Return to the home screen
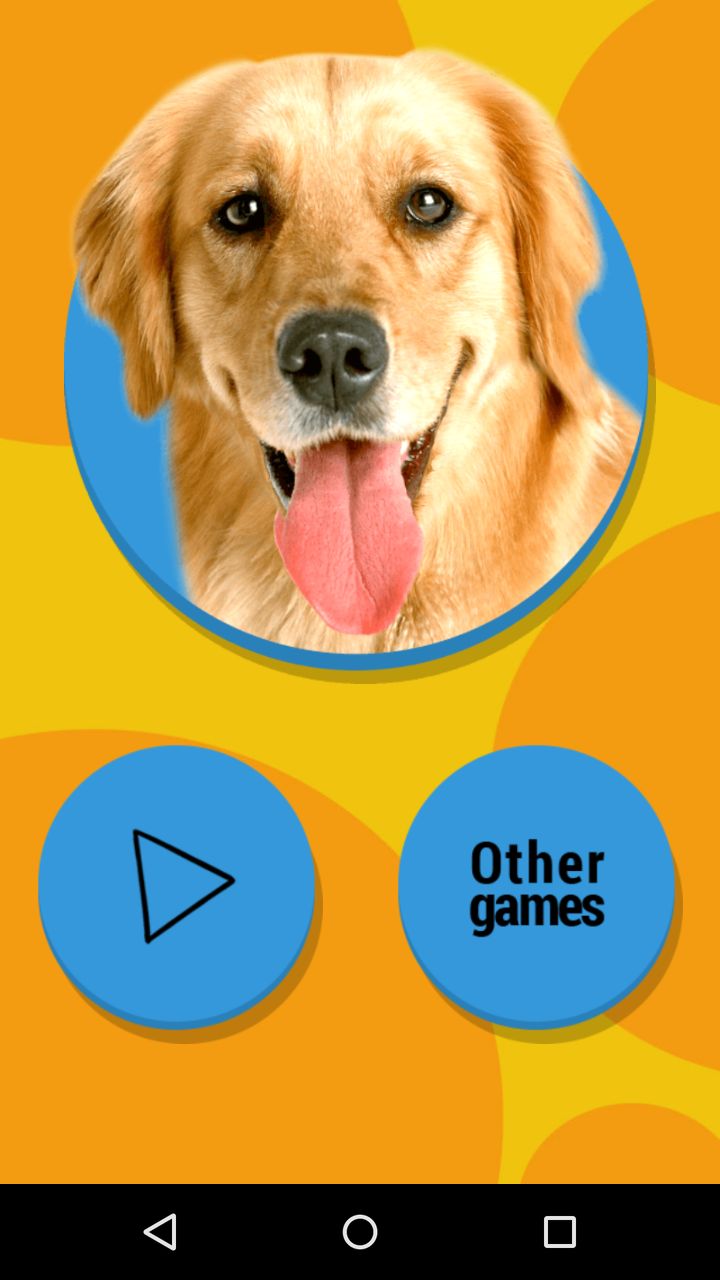The image size is (720, 1280). (360, 1231)
